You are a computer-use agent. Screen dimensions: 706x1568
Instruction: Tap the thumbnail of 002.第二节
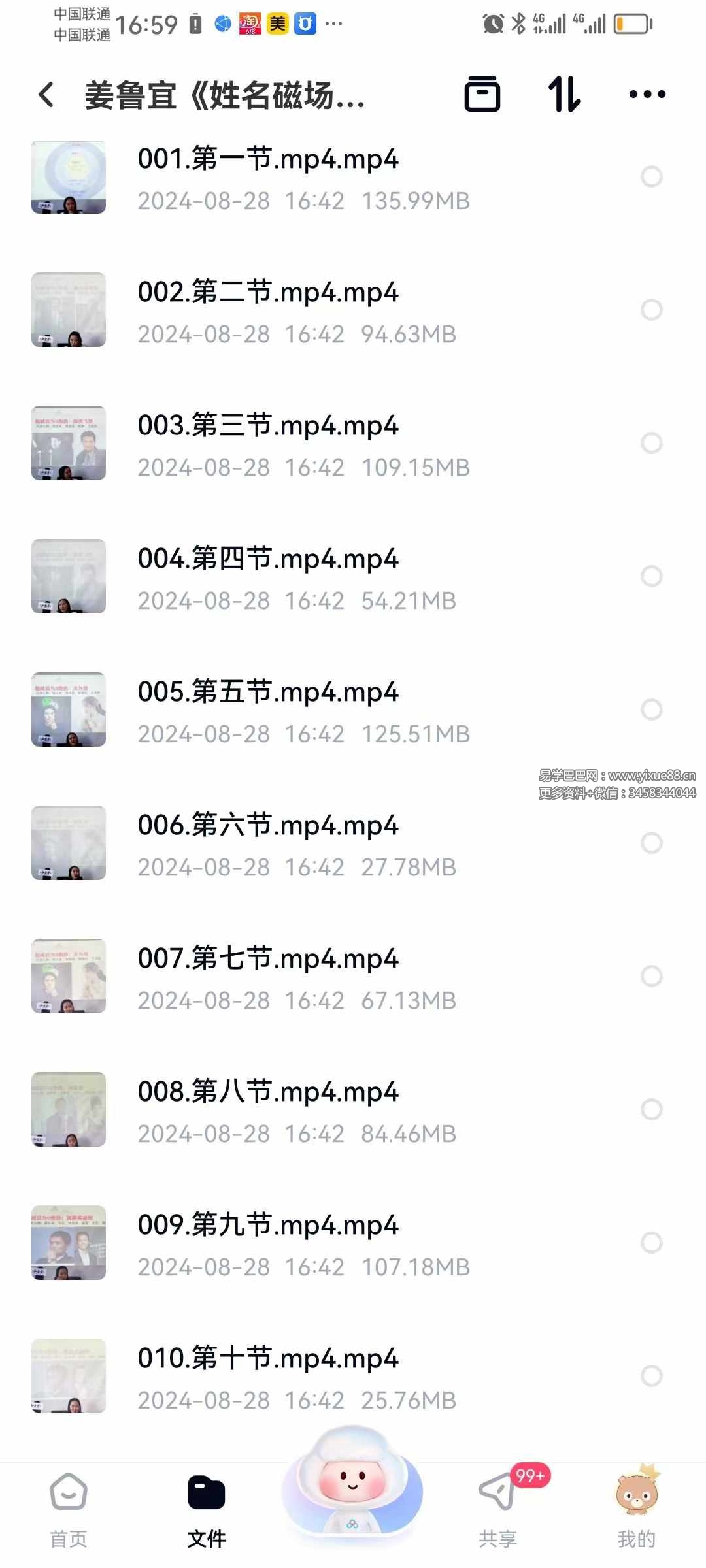69,310
